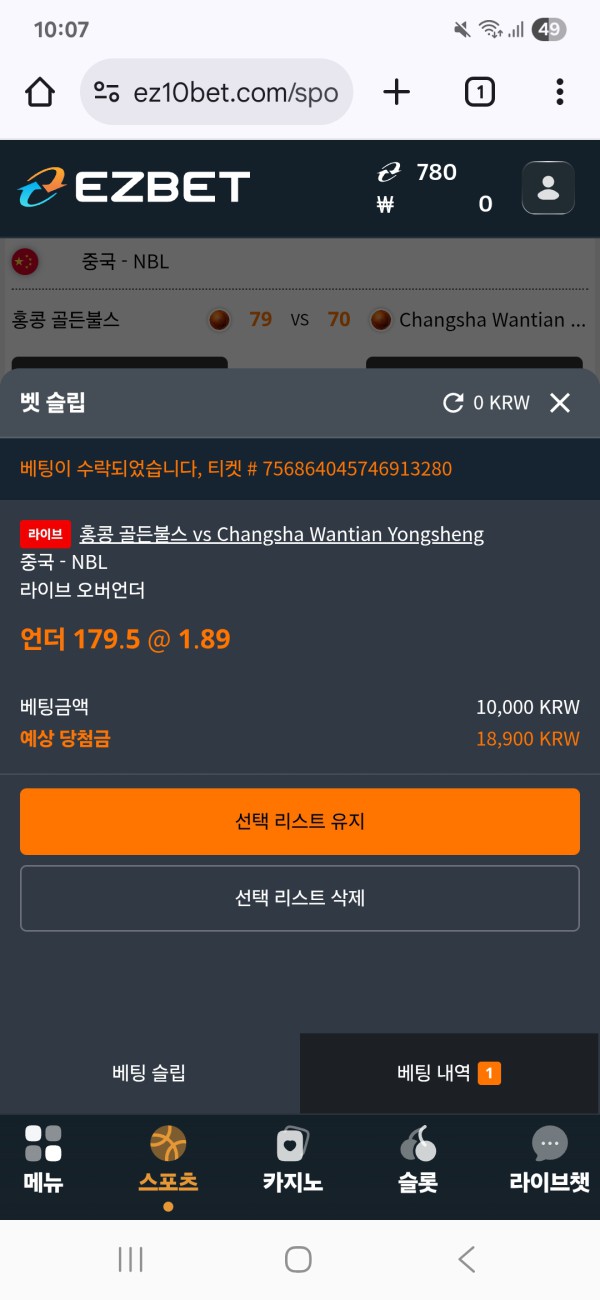Tap the system back button
The image size is (600, 1300).
pyautogui.click(x=466, y=1259)
